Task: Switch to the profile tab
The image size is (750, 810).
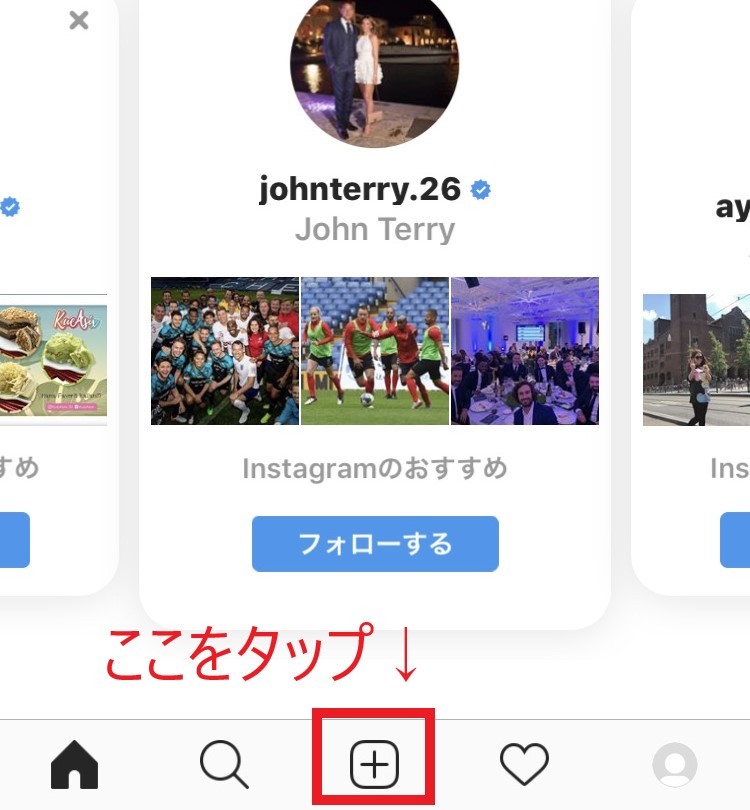Action: click(675, 766)
